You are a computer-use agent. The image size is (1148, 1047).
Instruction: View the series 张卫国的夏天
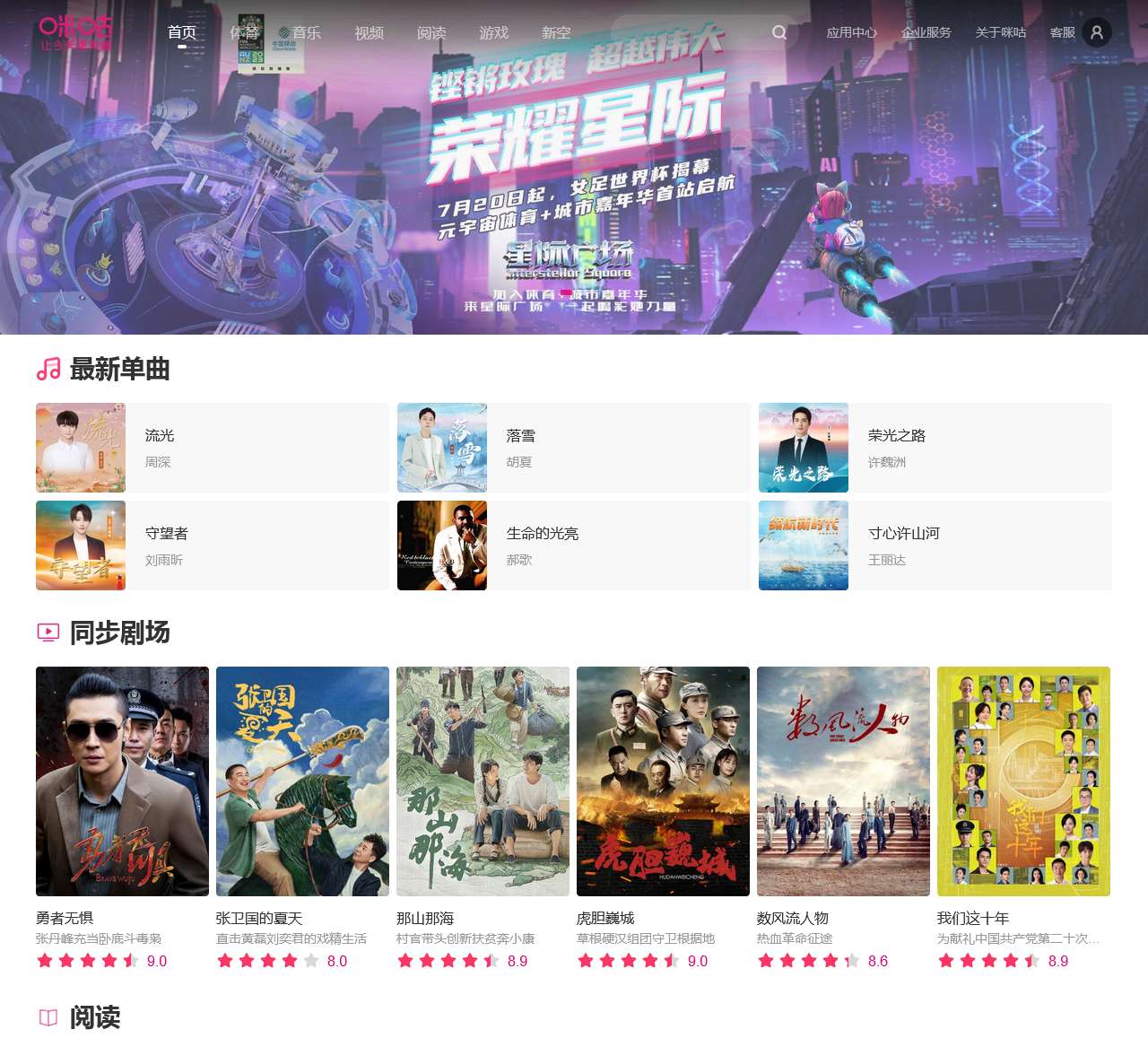pos(302,781)
